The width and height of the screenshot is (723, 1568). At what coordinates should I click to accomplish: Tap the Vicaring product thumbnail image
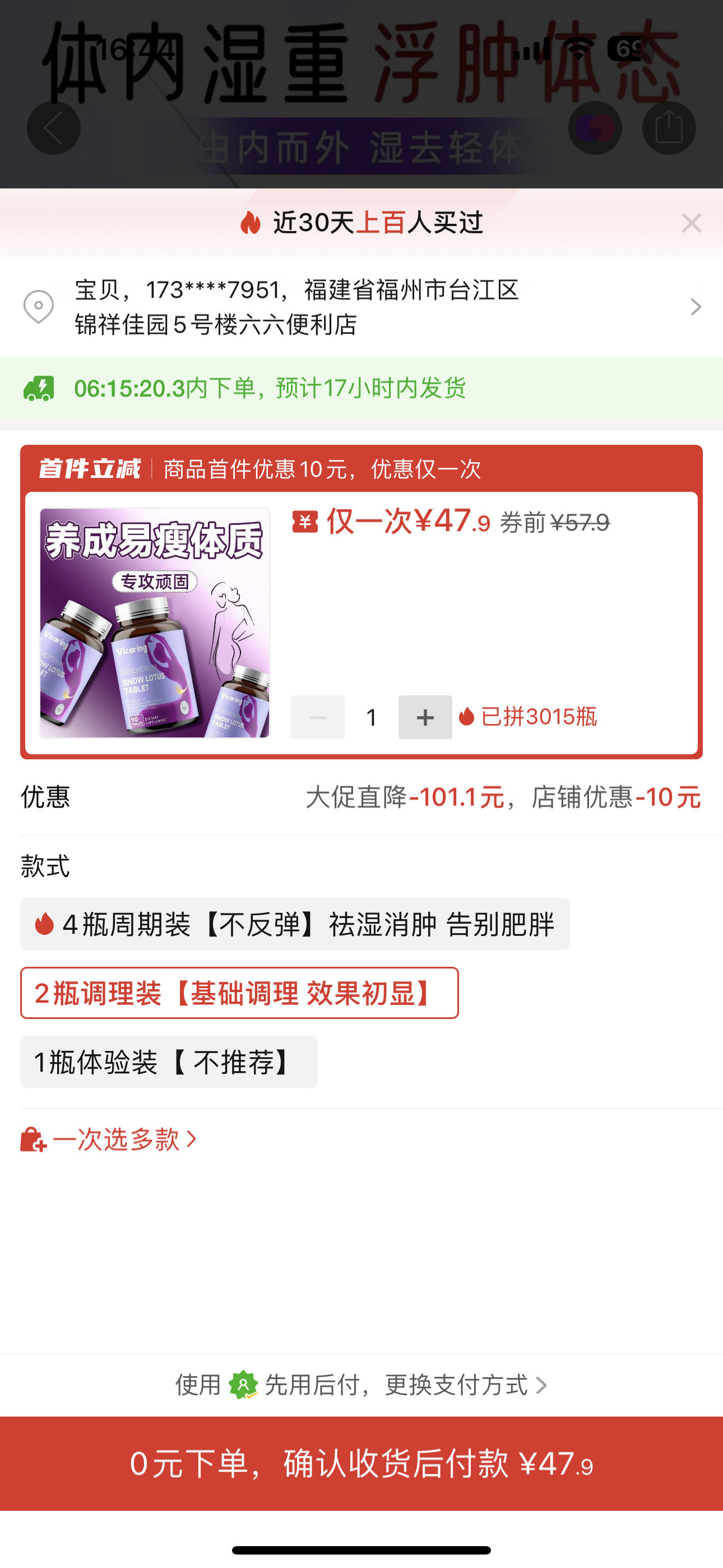tap(155, 622)
